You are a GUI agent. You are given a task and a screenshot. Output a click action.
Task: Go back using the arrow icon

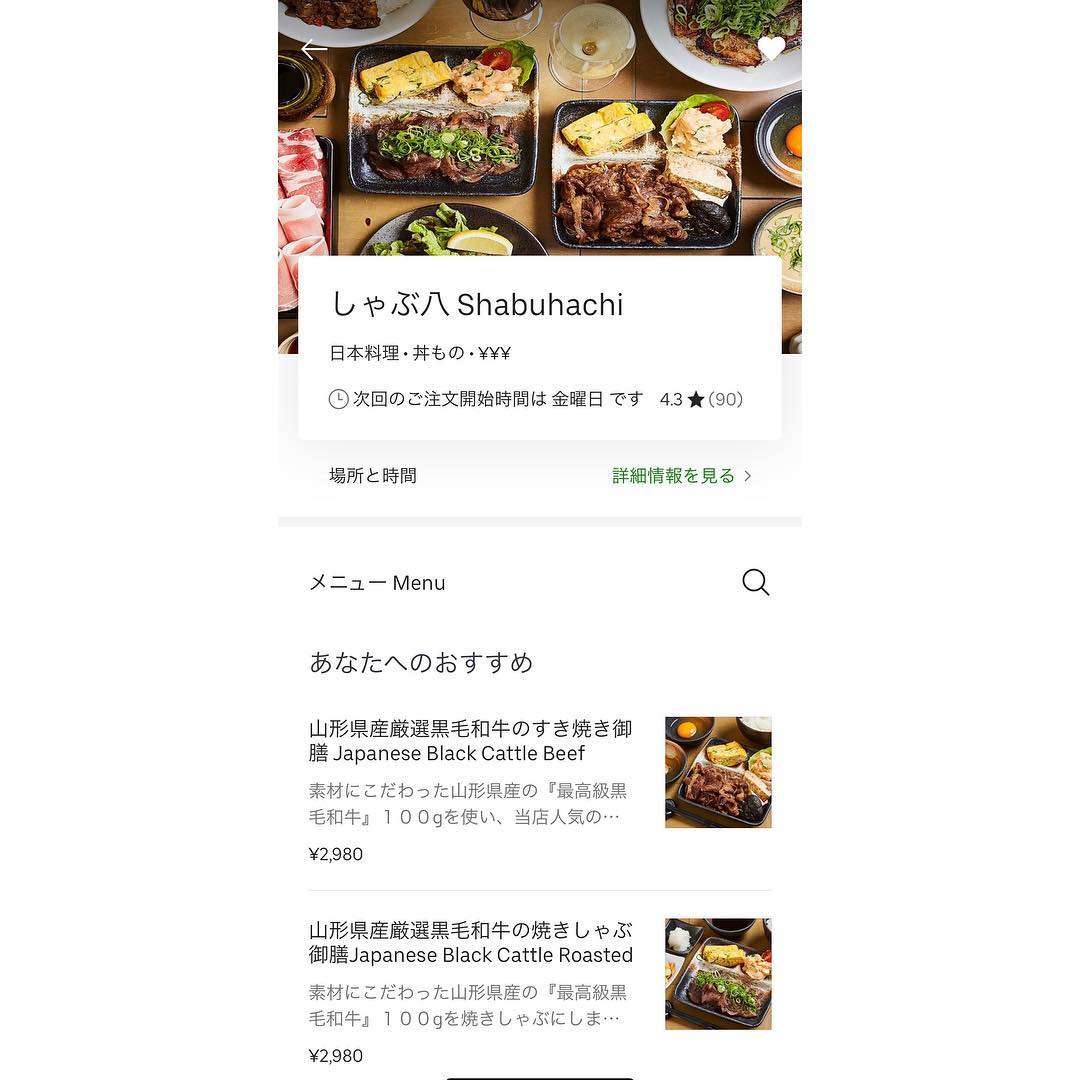(x=314, y=49)
